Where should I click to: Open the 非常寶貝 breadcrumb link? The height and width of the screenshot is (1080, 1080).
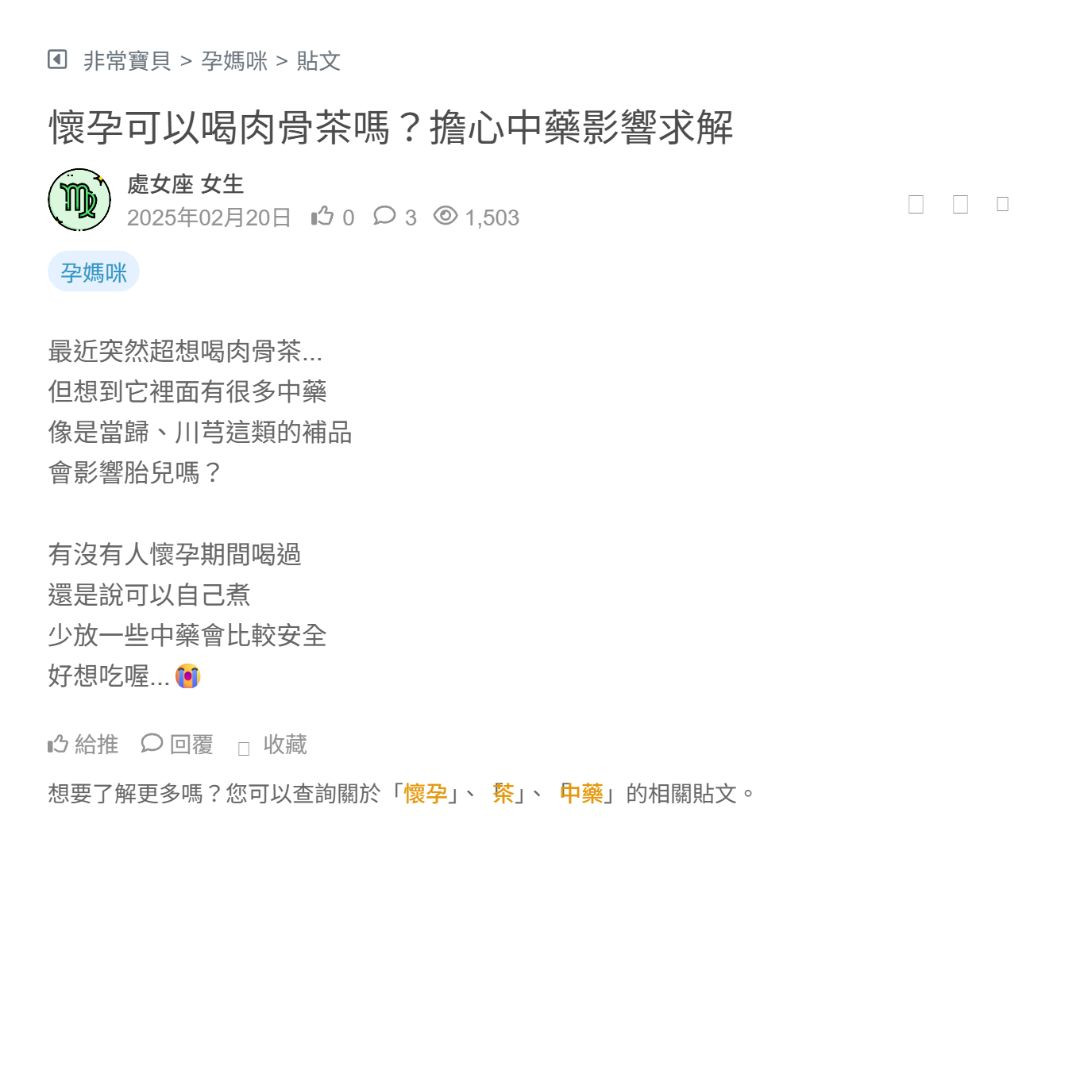coord(127,61)
